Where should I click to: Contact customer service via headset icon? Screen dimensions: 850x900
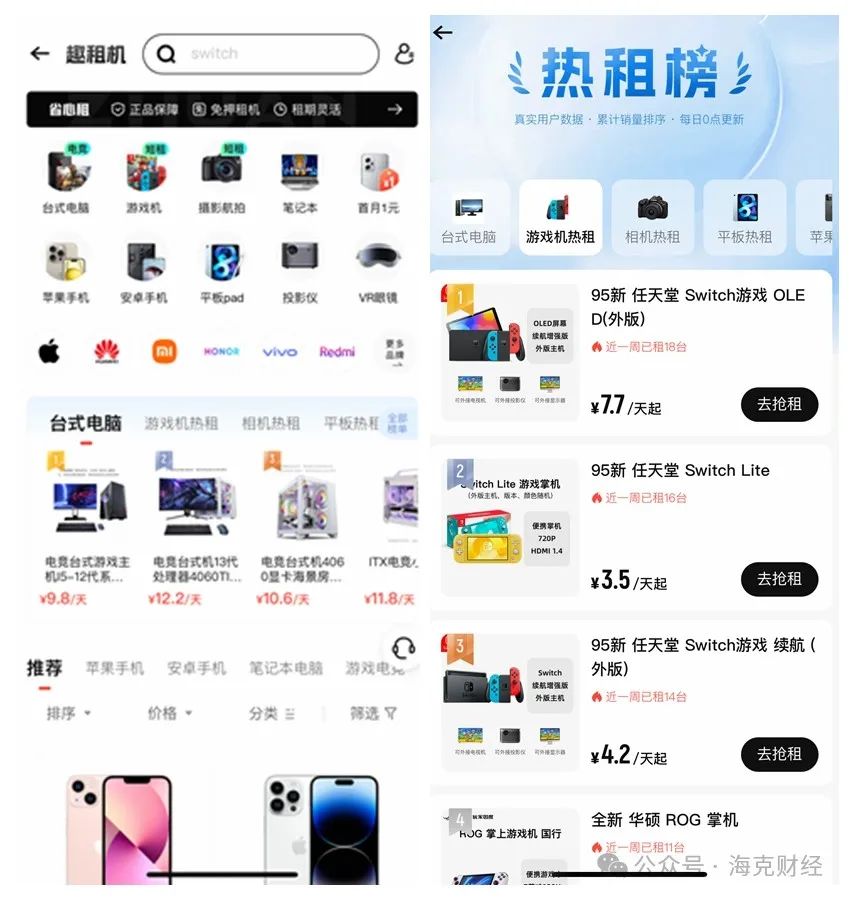click(x=403, y=647)
